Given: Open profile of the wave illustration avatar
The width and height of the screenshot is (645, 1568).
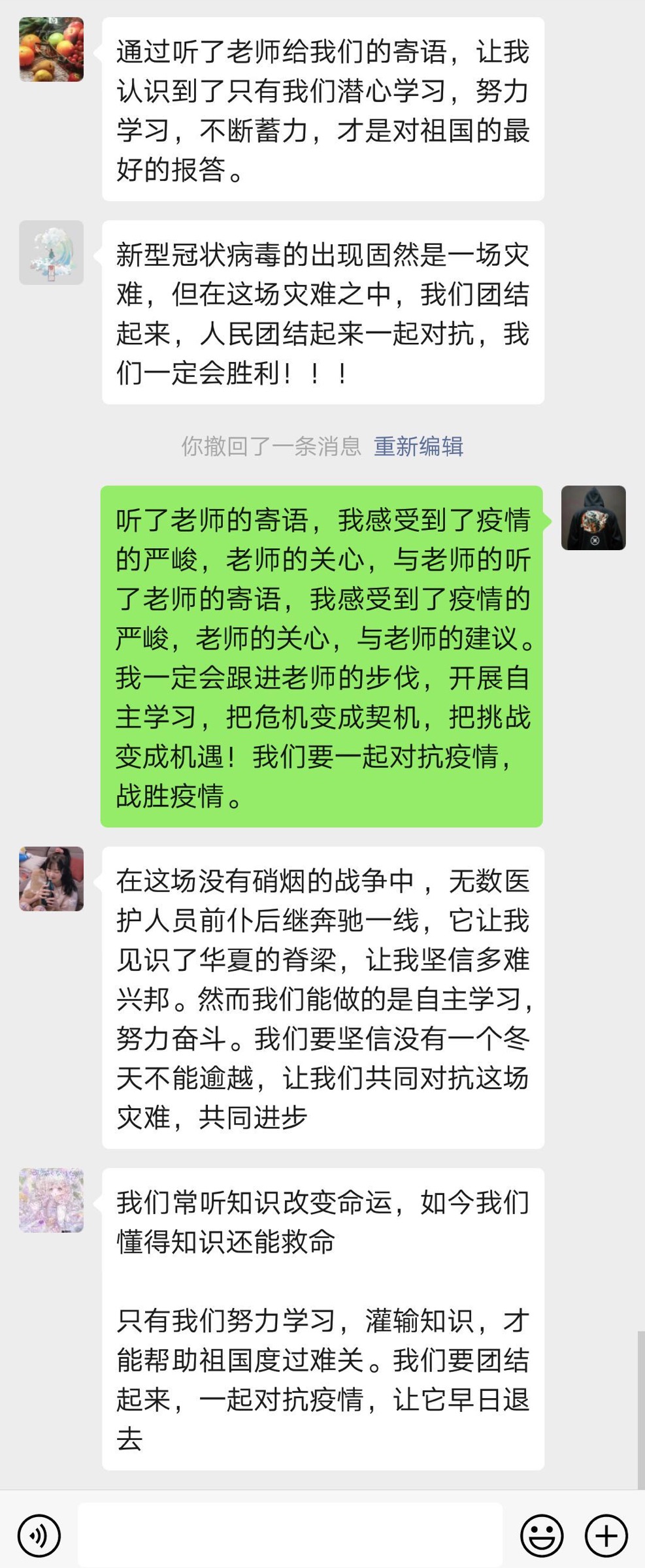Looking at the screenshot, I should click(51, 253).
